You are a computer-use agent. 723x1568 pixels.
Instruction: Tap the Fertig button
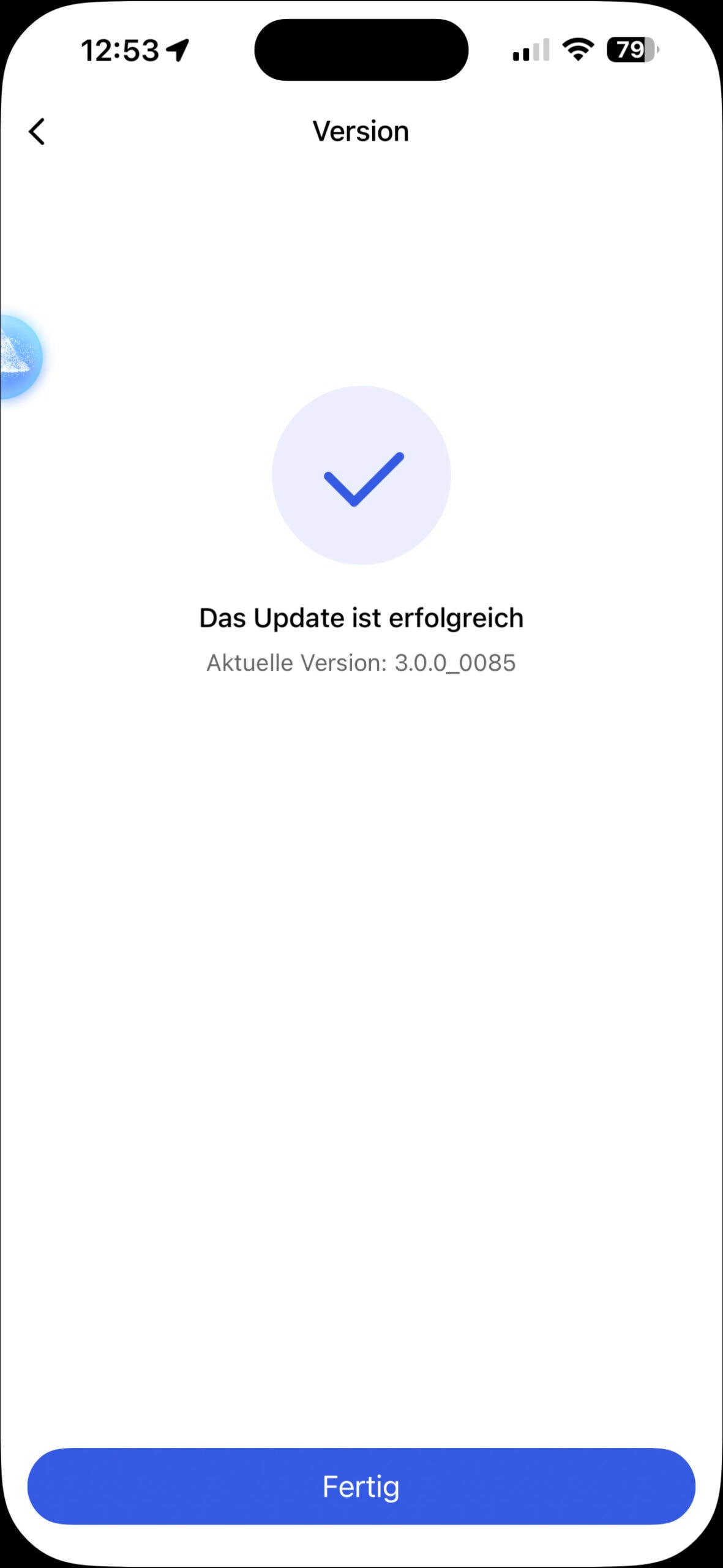tap(361, 1487)
